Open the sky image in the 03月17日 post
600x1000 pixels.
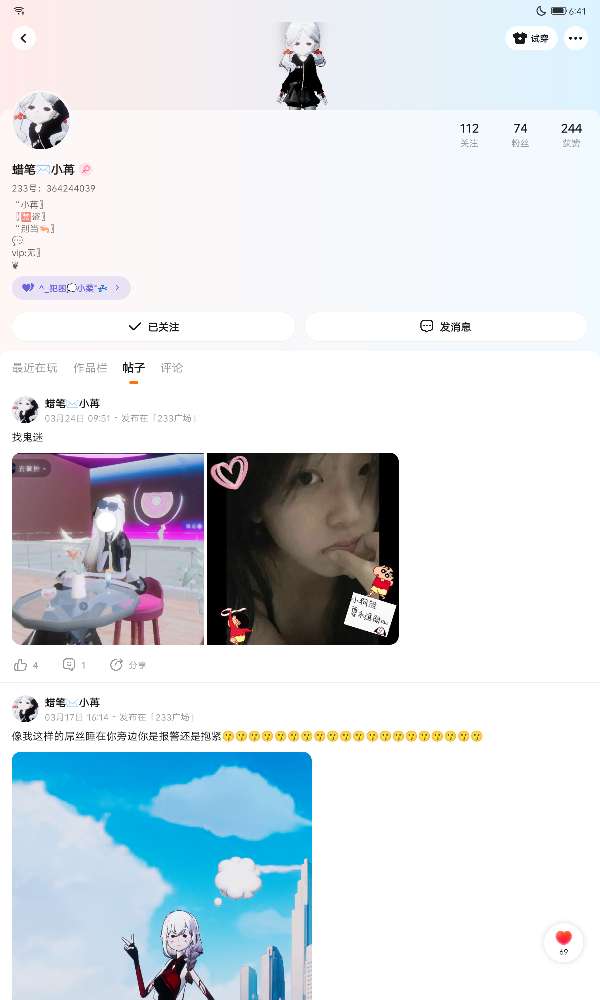[162, 876]
